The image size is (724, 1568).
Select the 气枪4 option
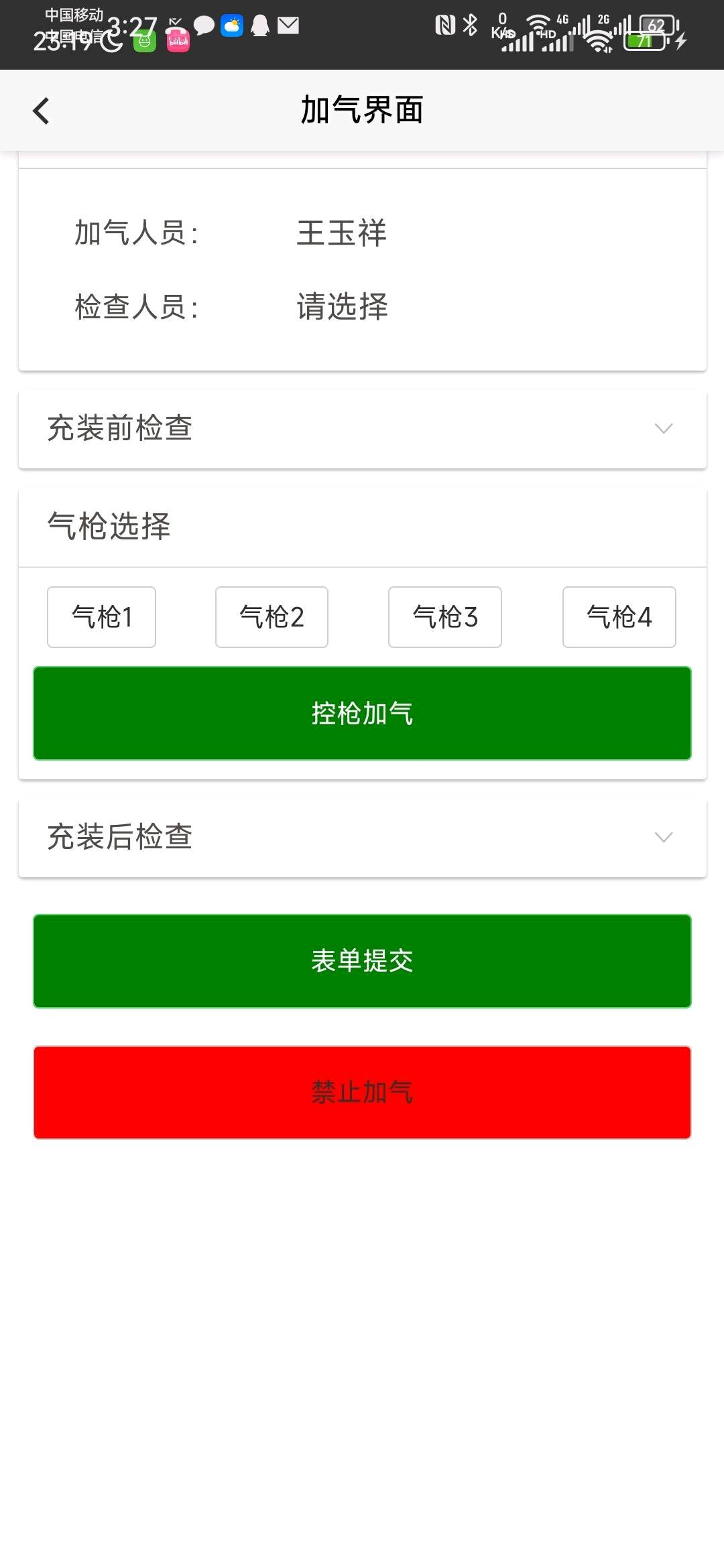(x=619, y=617)
